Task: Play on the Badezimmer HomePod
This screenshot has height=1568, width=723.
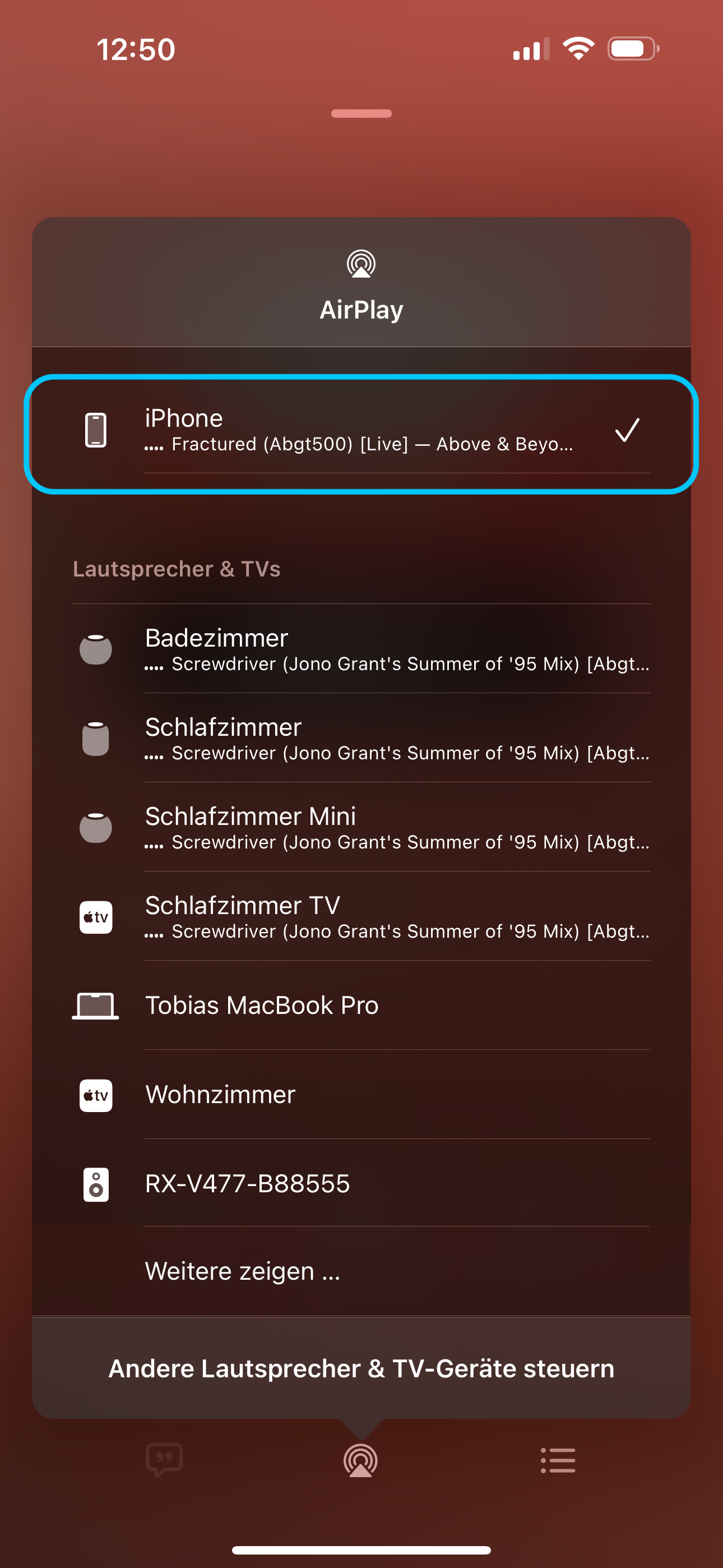Action: [361, 649]
